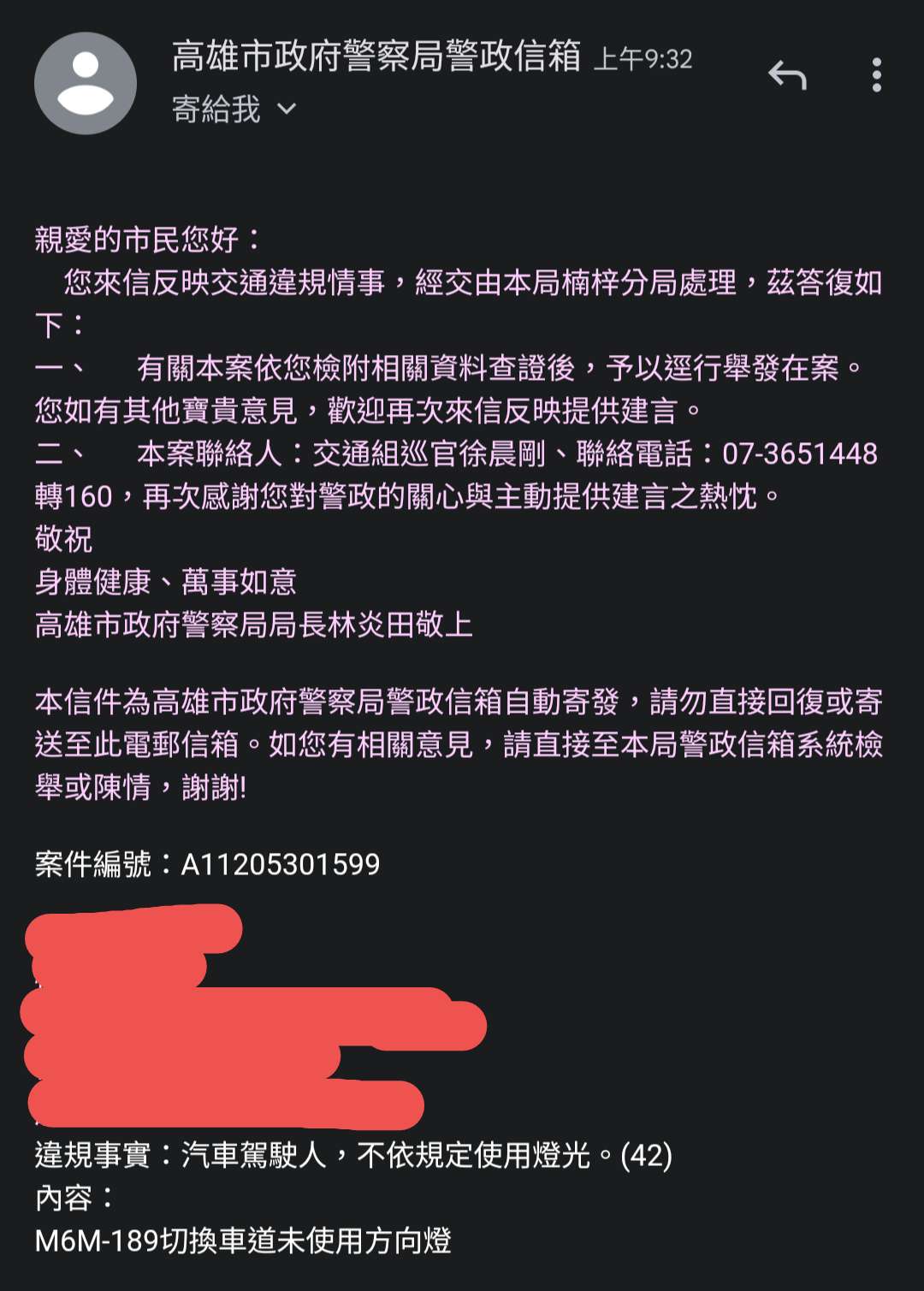Open the three-dot overflow menu
Viewport: 924px width, 1291px height.
coord(876,75)
